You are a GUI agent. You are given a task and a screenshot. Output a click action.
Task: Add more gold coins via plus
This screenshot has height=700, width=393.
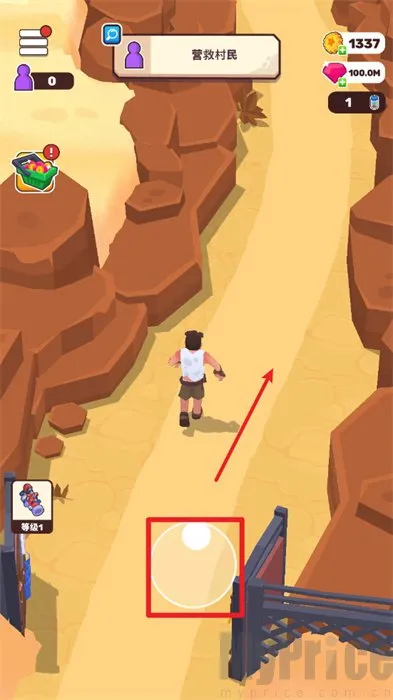(342, 50)
